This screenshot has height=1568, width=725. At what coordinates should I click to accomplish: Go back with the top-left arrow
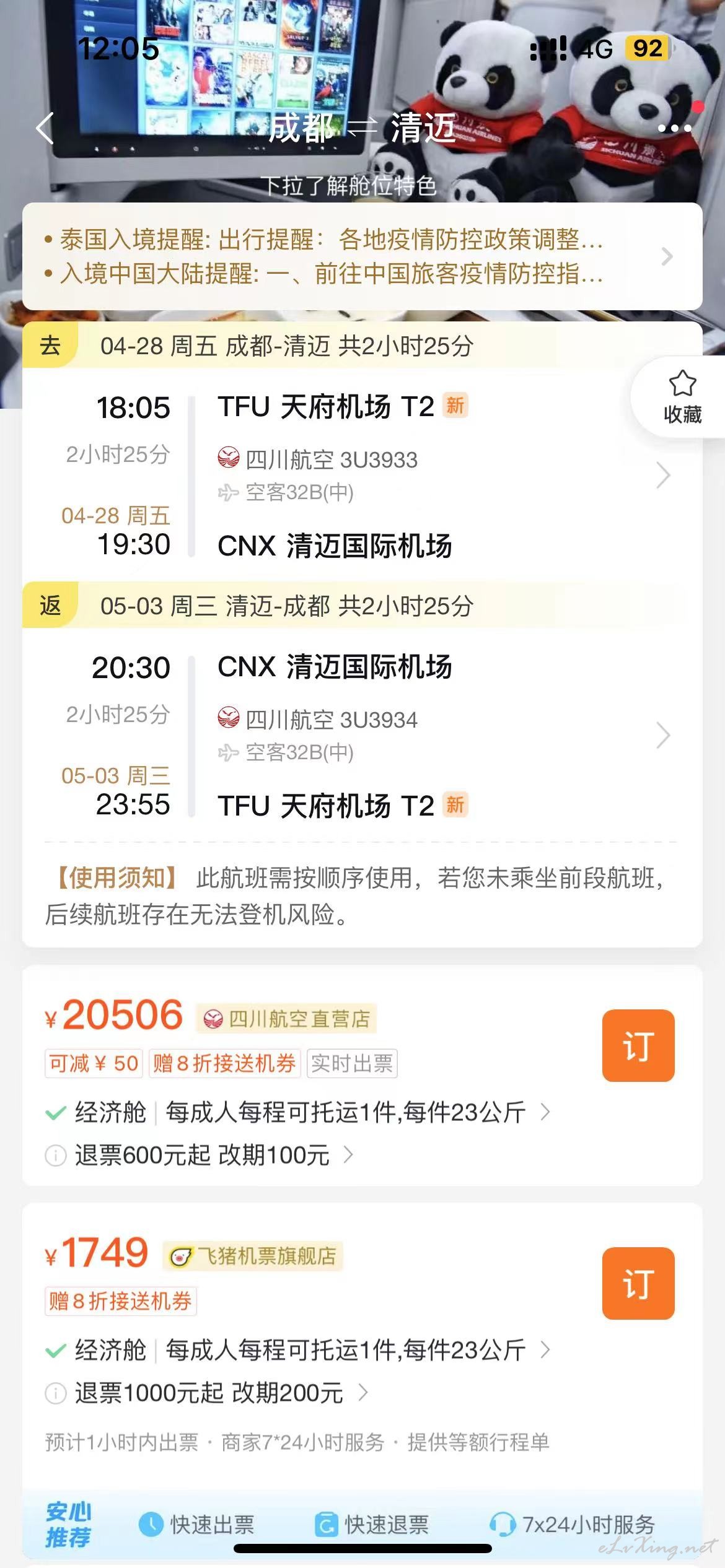point(45,128)
